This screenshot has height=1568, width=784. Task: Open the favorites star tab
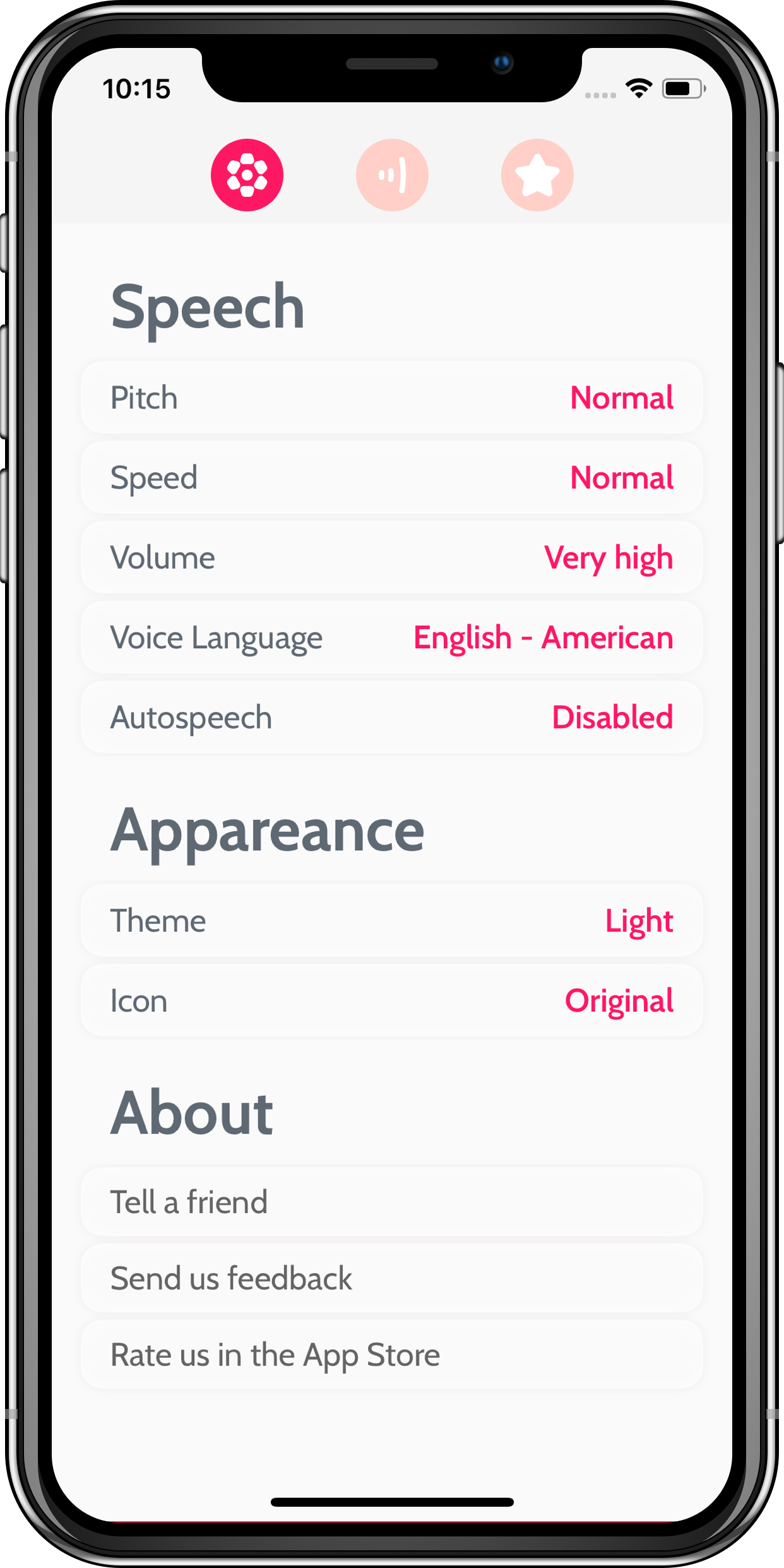[537, 175]
